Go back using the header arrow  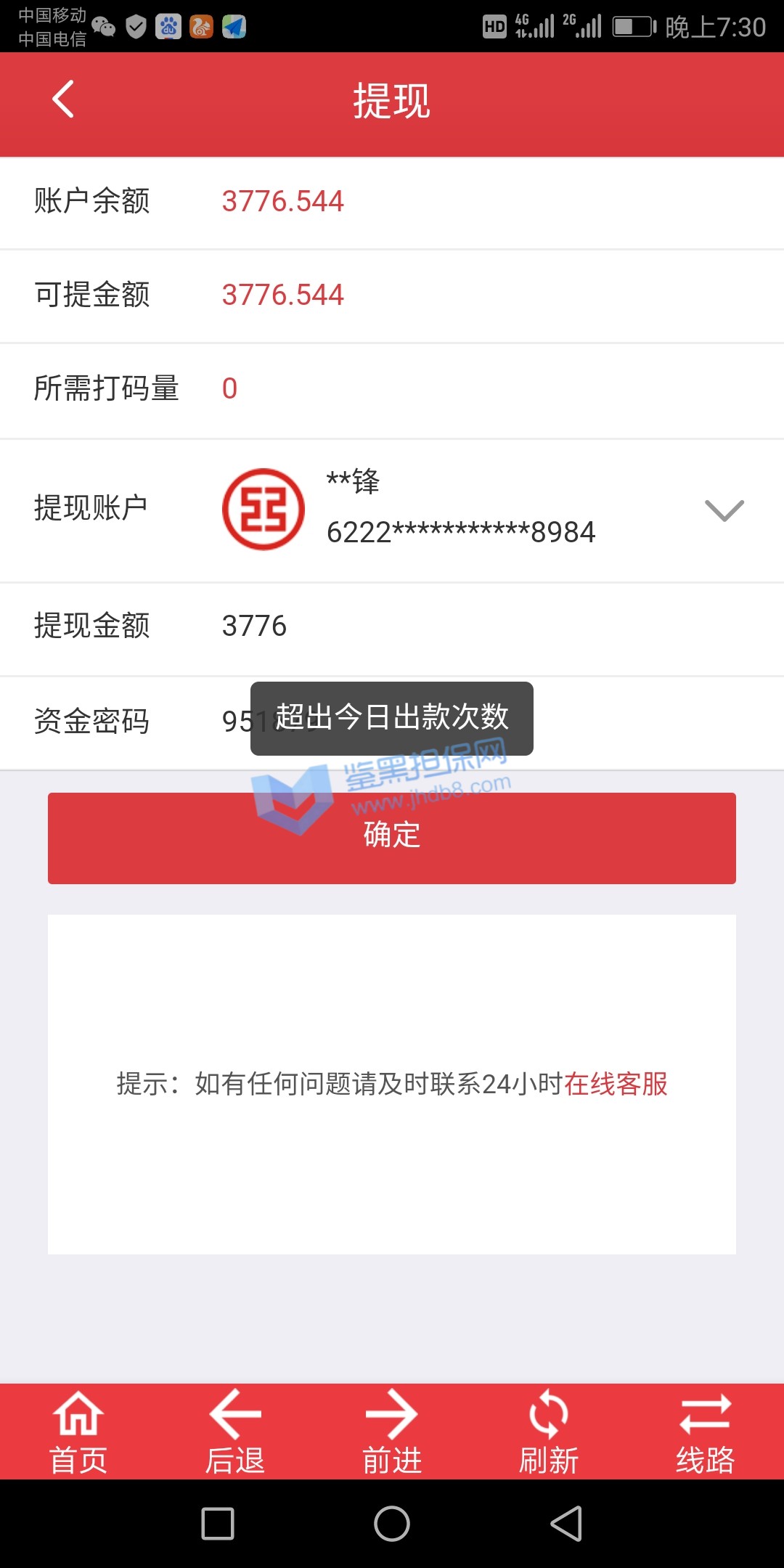[x=64, y=99]
